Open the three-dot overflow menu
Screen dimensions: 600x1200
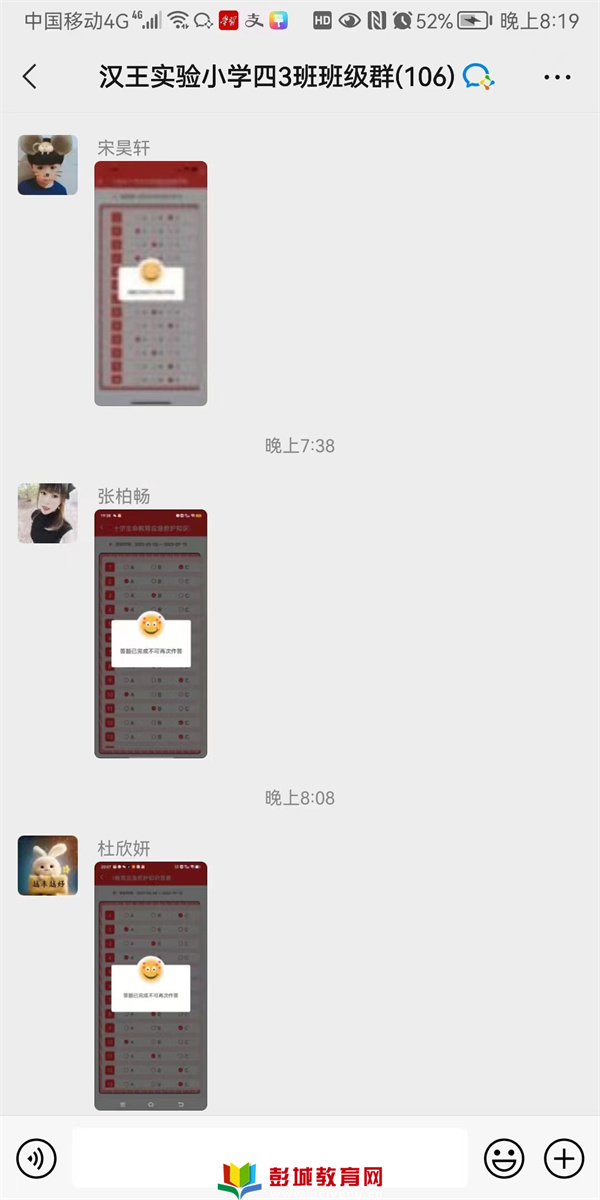point(557,77)
